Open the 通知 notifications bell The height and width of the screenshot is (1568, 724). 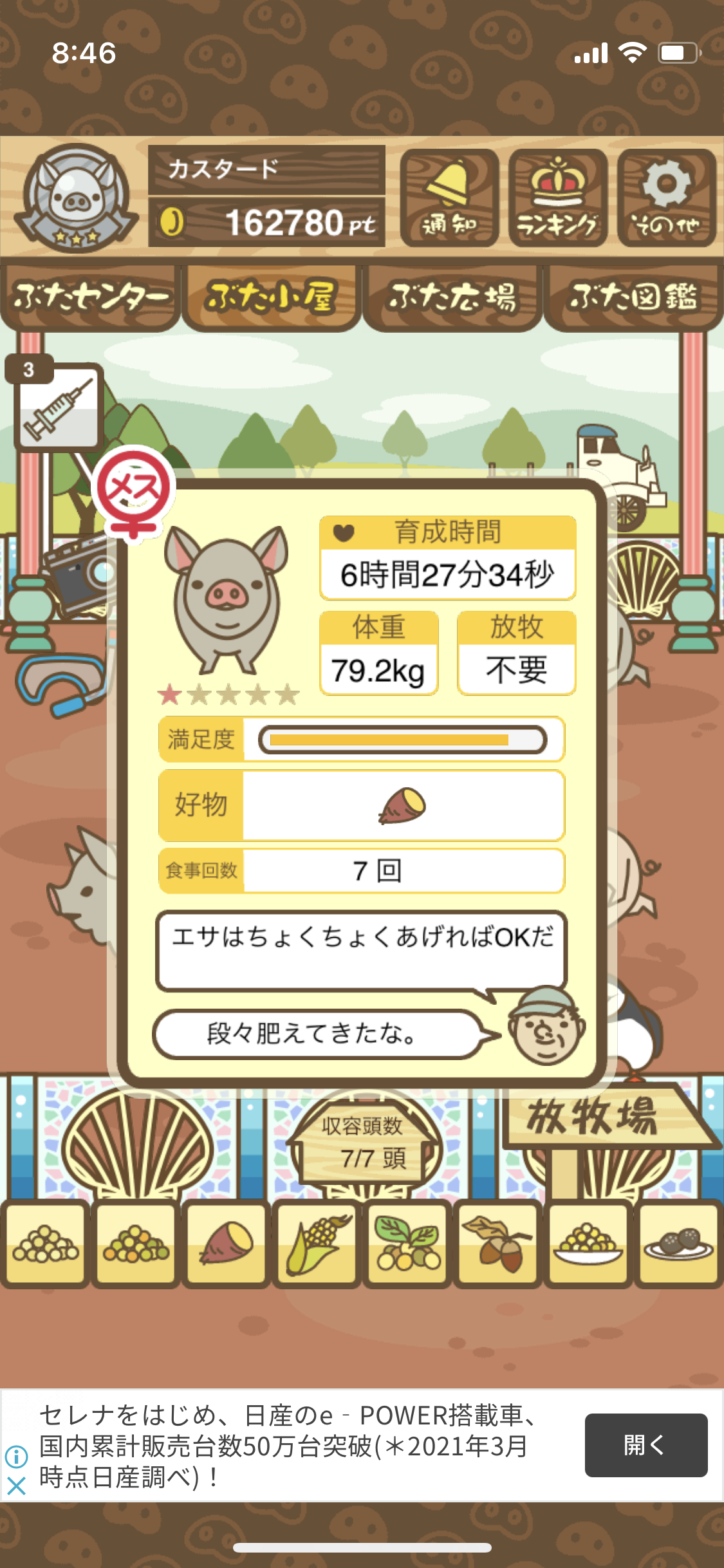coord(449,198)
